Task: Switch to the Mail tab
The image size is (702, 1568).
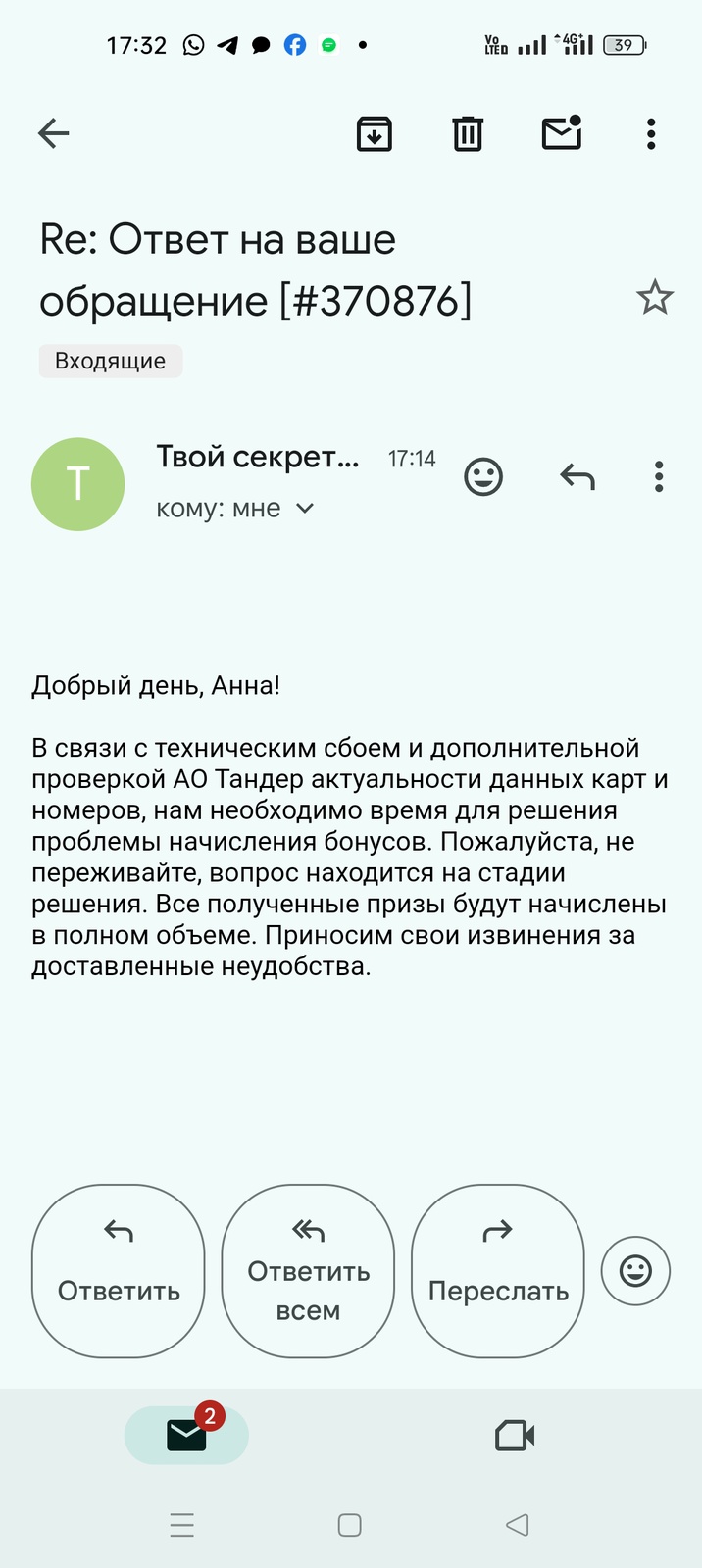Action: [x=186, y=1436]
